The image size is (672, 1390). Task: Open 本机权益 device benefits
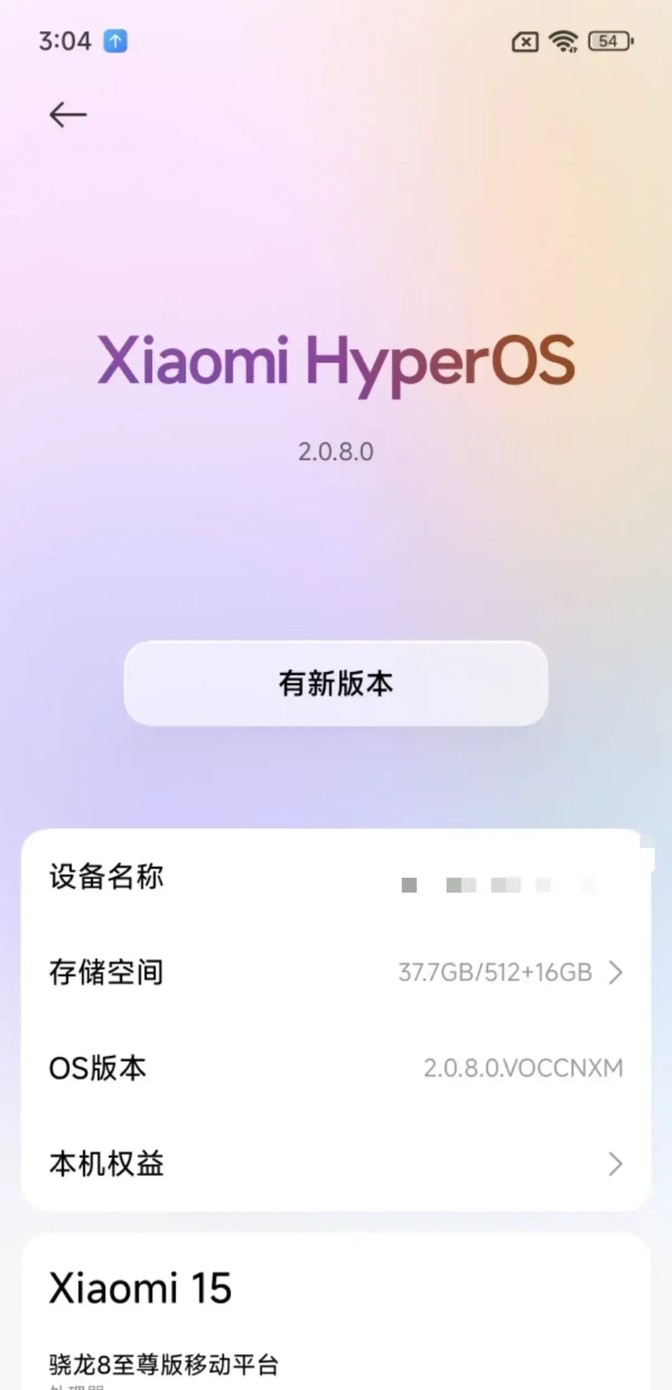(x=336, y=1164)
